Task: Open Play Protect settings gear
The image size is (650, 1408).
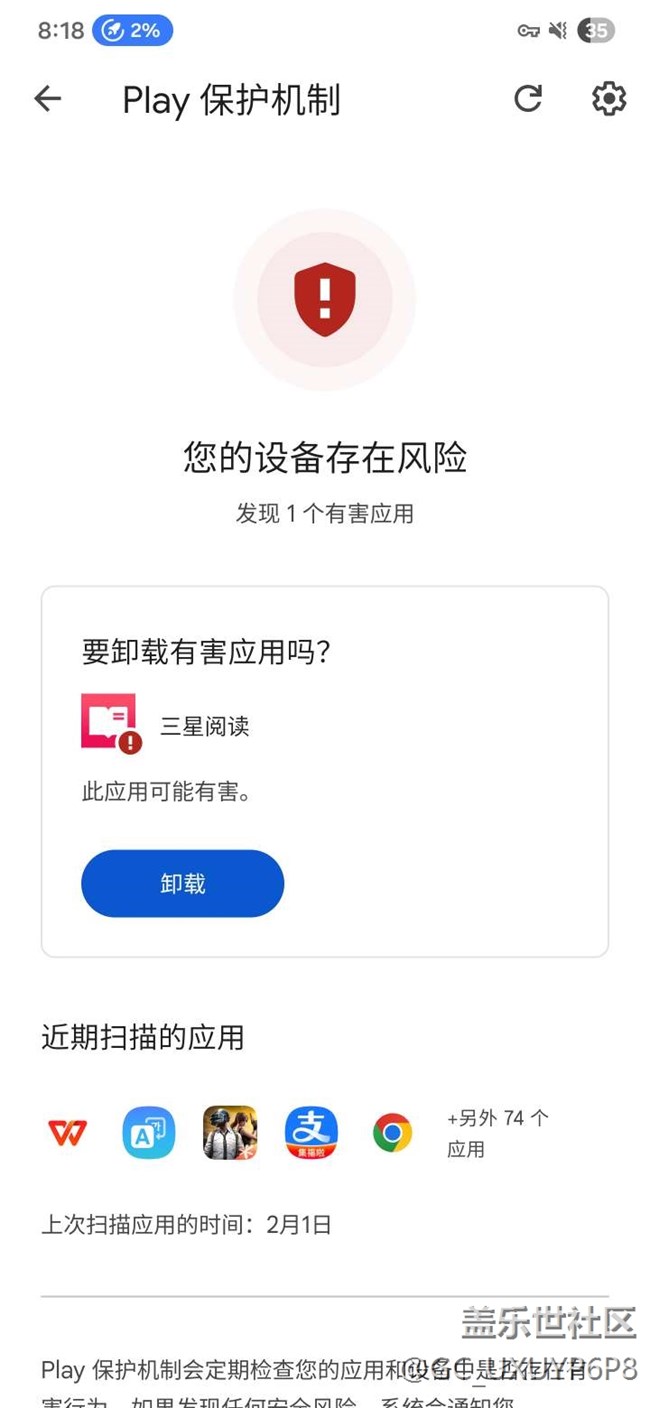Action: point(608,98)
